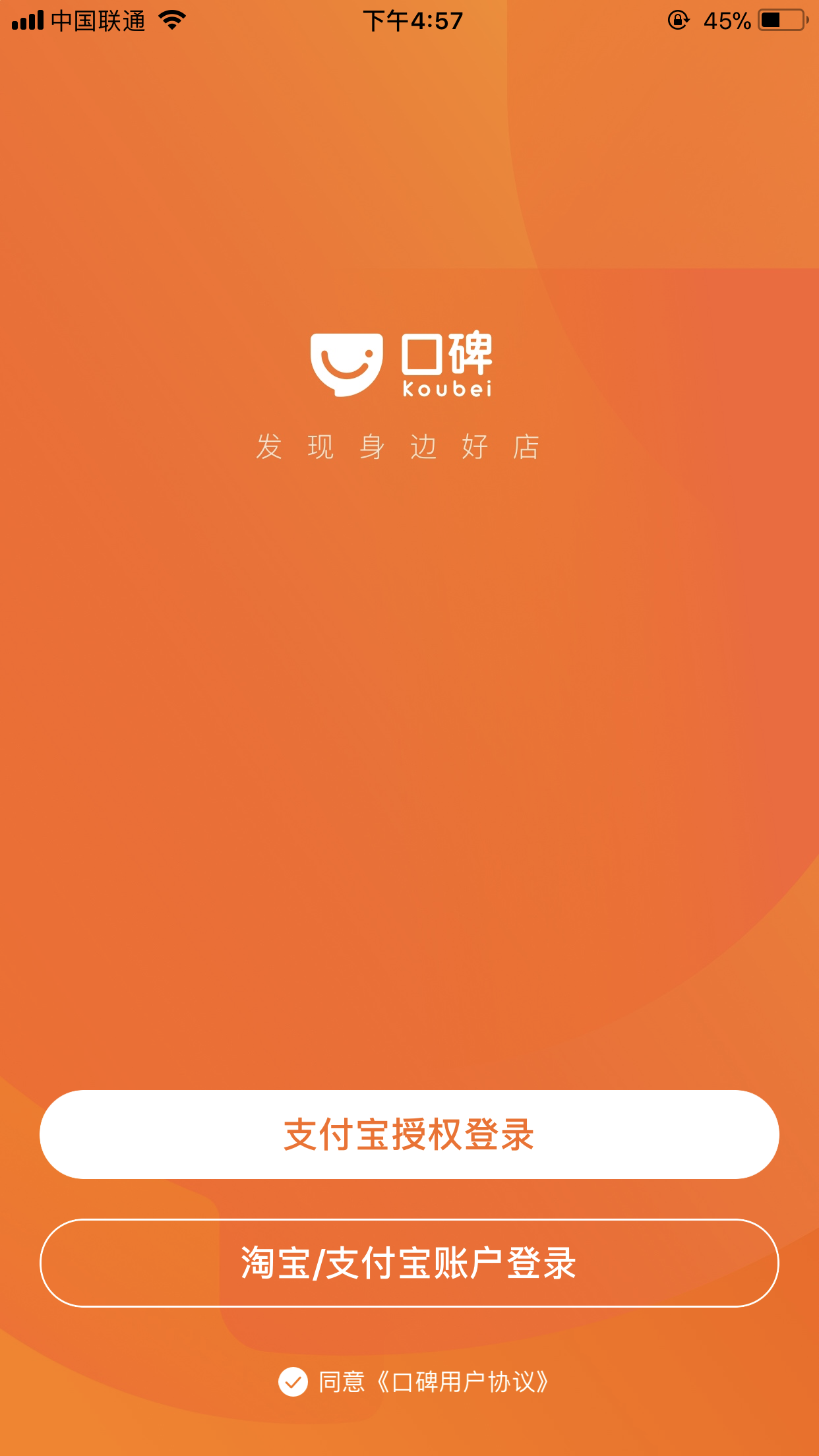
Task: Choose 淘宝/支付宝账户登录 option
Action: click(x=409, y=1263)
